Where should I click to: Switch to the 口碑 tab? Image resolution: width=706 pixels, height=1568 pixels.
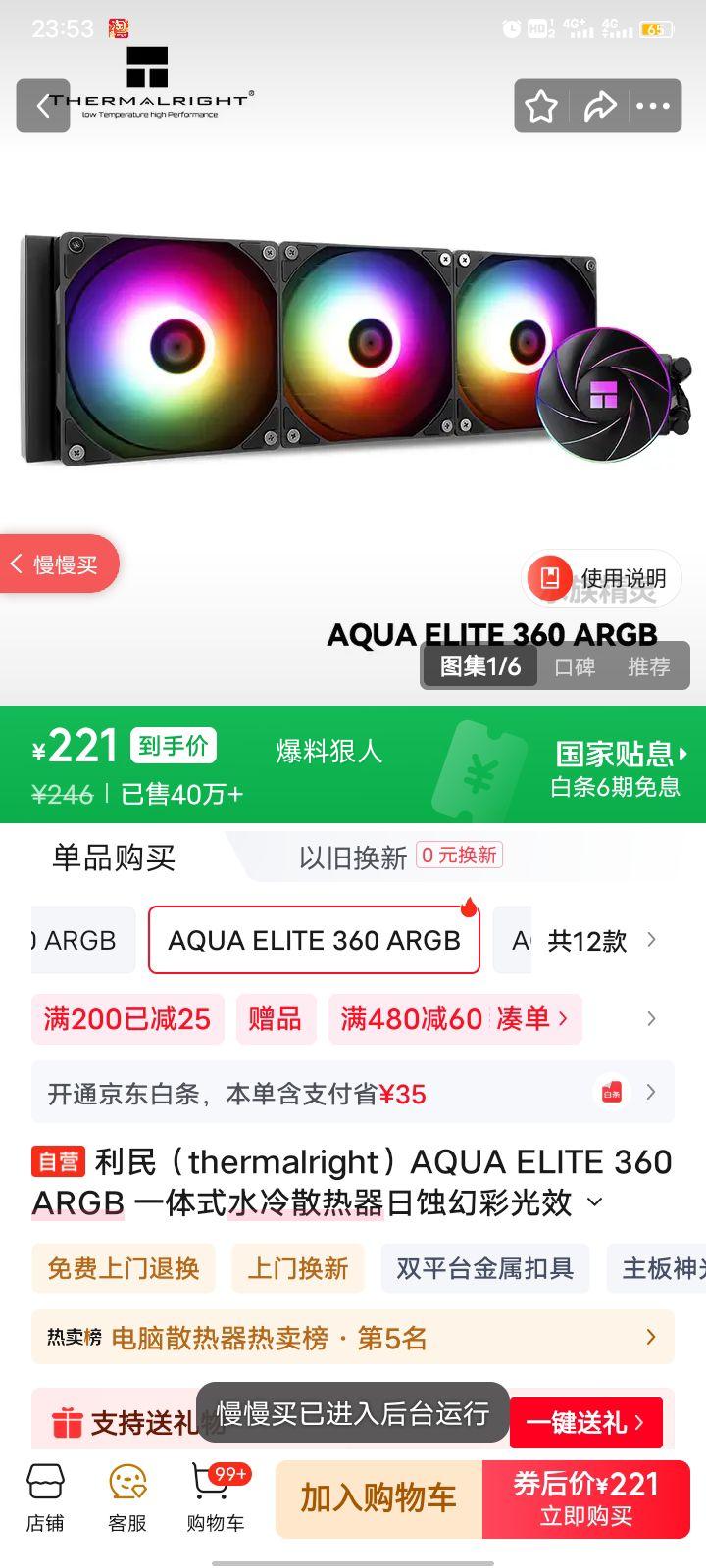pos(577,665)
